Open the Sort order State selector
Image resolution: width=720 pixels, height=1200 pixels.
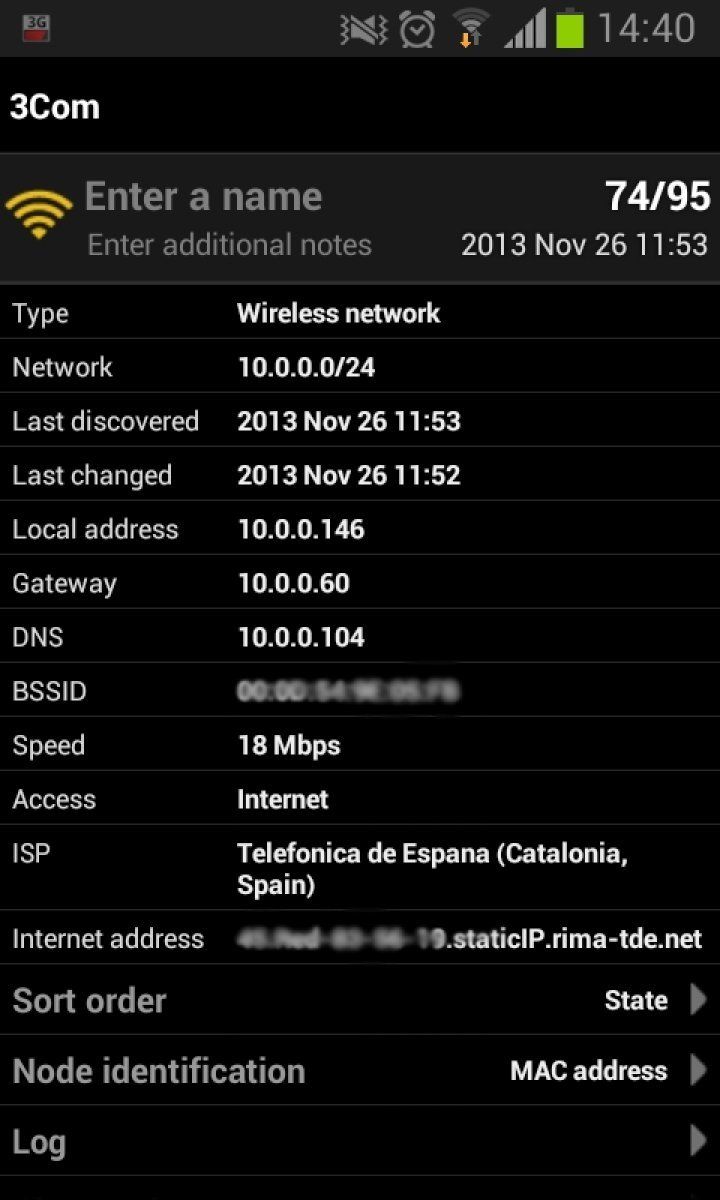point(360,1000)
